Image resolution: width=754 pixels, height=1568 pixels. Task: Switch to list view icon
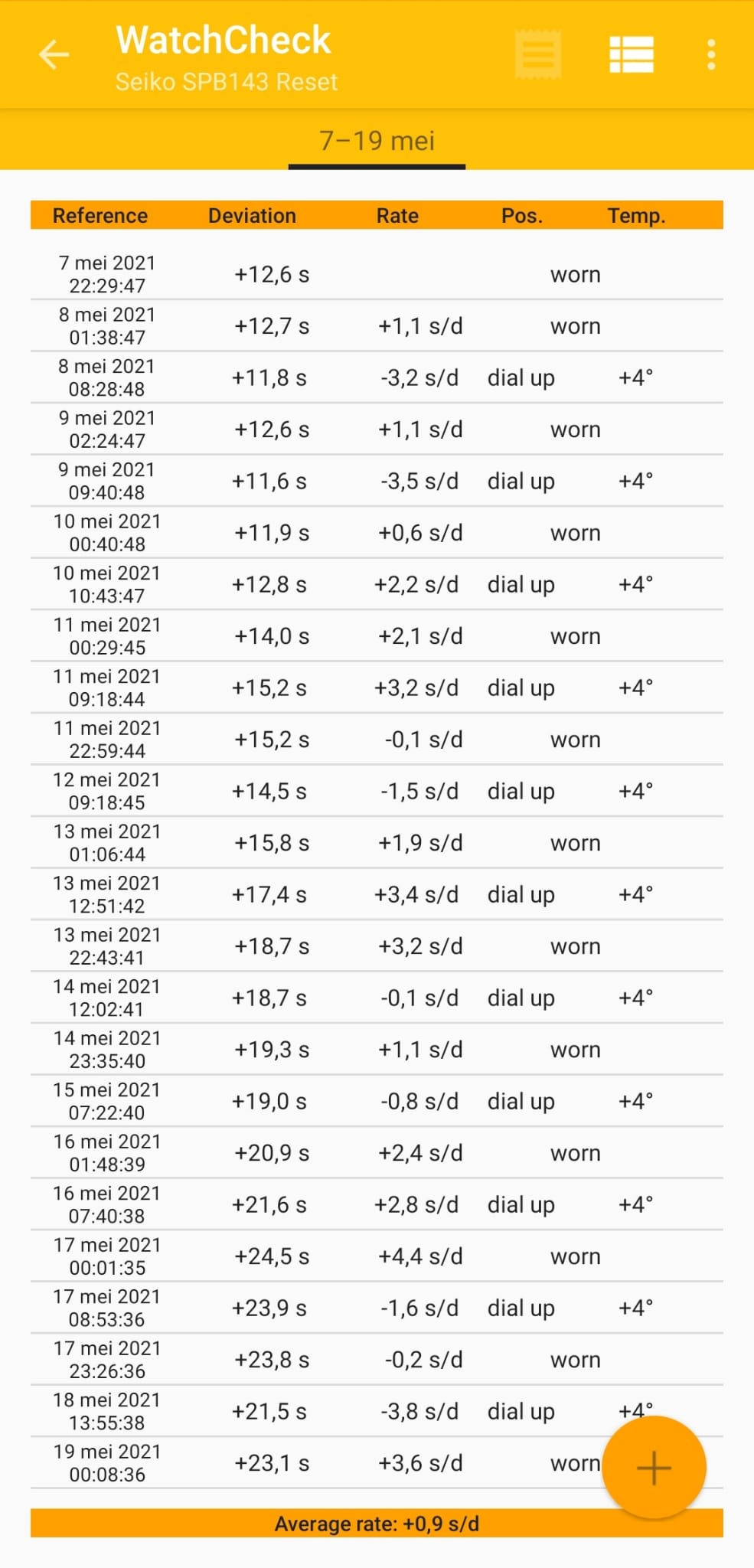(631, 54)
